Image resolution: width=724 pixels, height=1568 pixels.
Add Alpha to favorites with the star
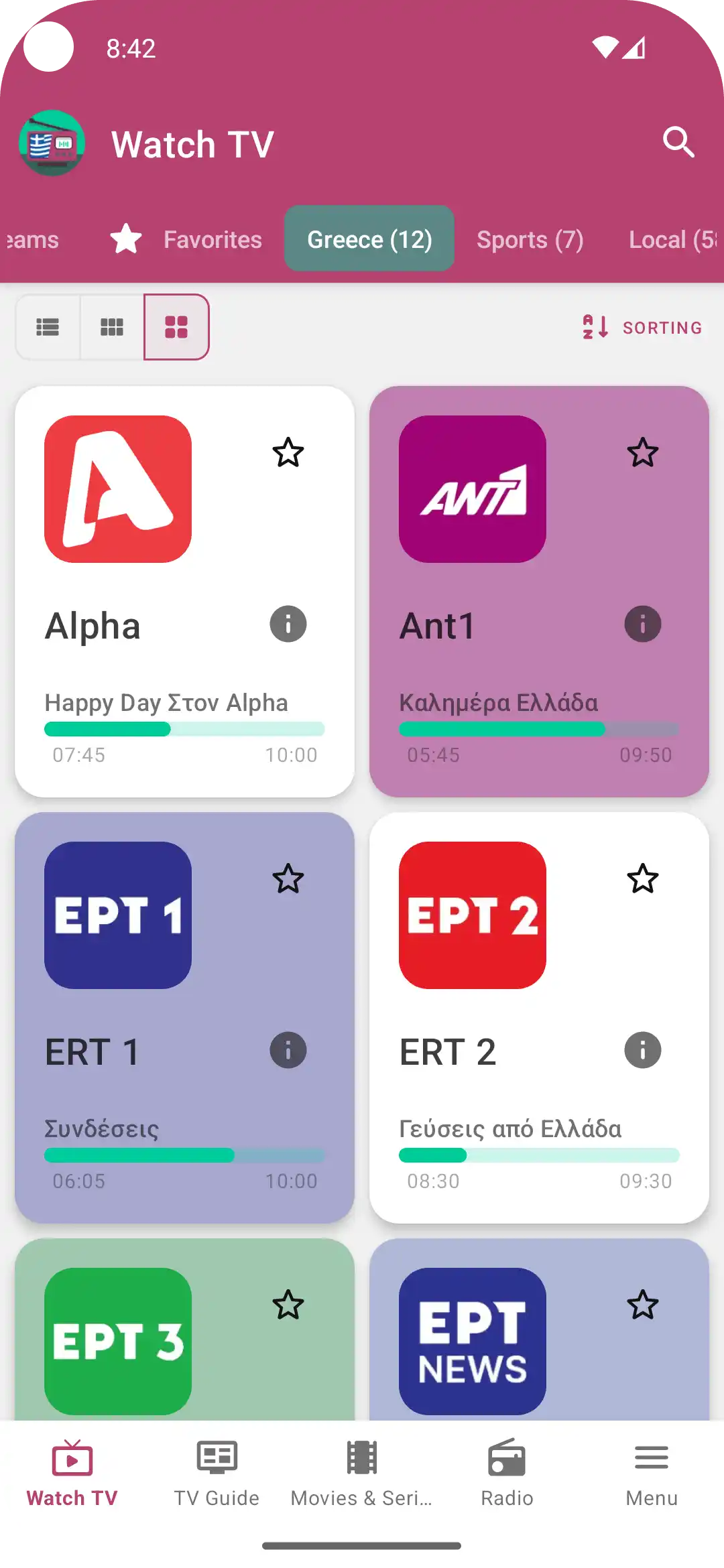pos(288,452)
